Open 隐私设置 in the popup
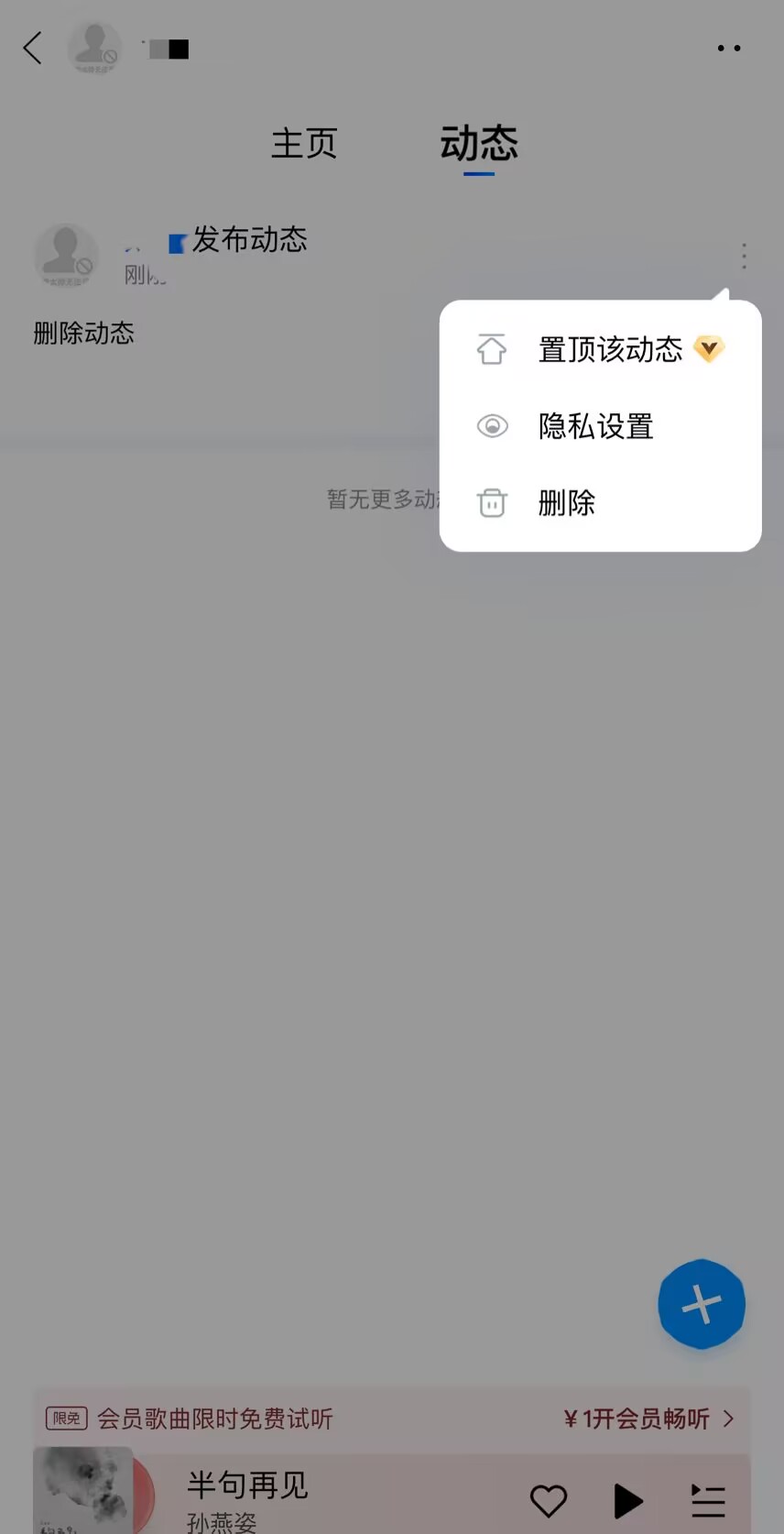Screen dimensions: 784x1534 595,426
